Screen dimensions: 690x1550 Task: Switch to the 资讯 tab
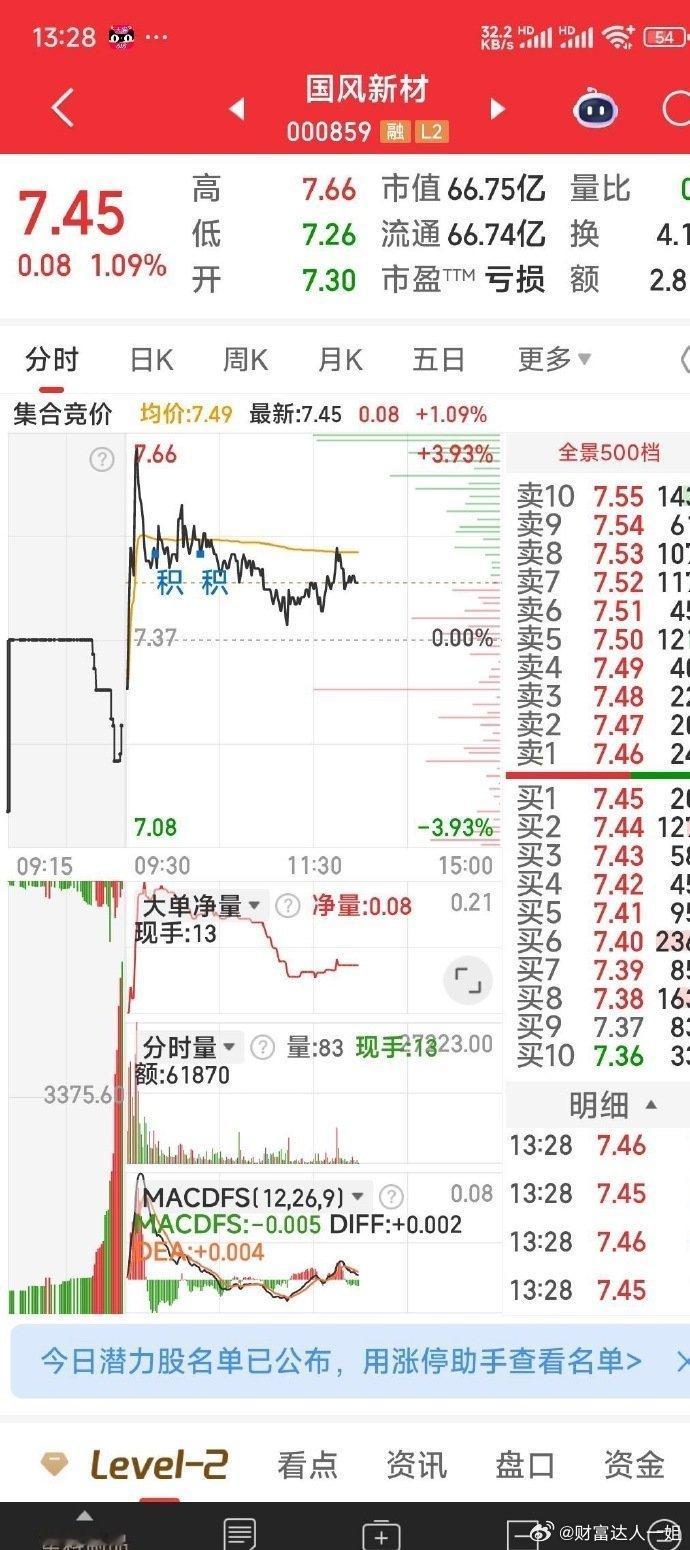coord(416,1465)
